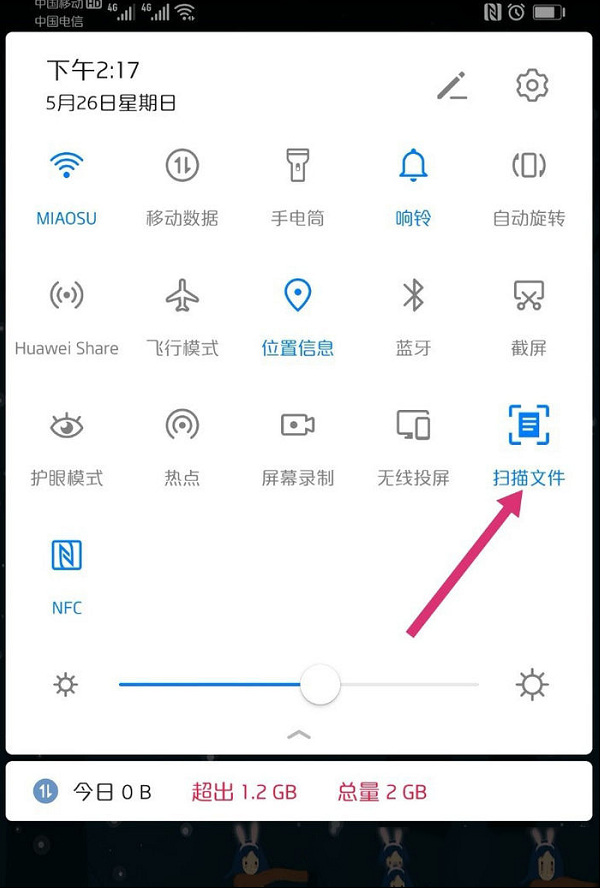Switch on the flashlight (手电筒)
Image resolution: width=600 pixels, height=888 pixels.
[297, 166]
